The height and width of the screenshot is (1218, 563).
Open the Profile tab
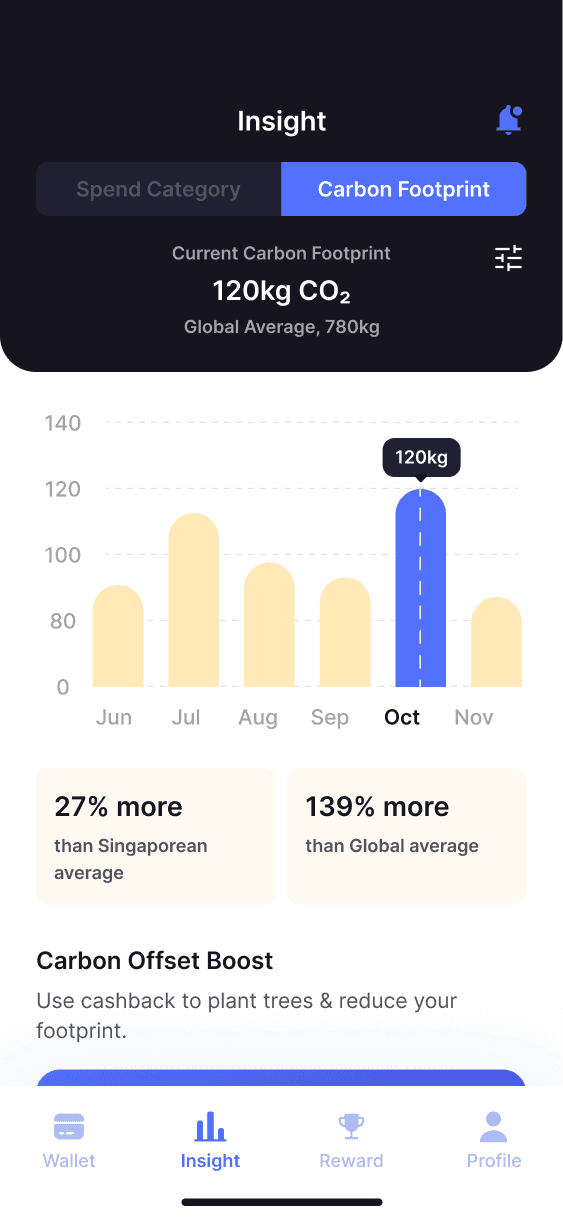click(494, 1140)
